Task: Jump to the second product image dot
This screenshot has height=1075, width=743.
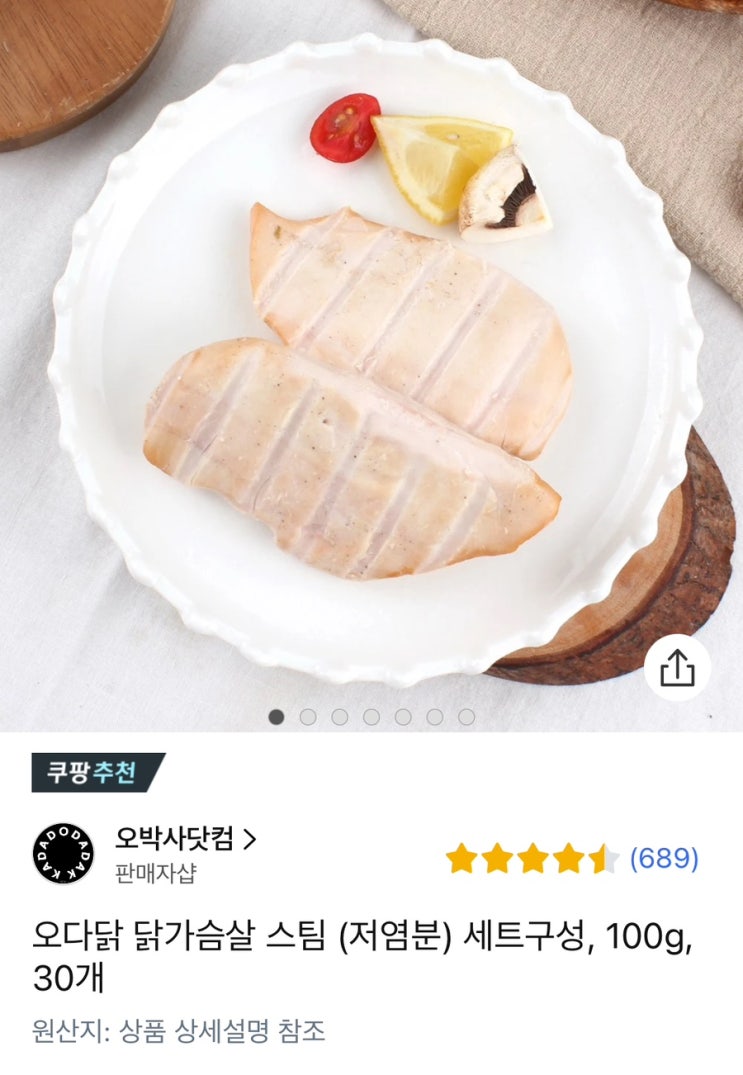Action: (x=308, y=717)
